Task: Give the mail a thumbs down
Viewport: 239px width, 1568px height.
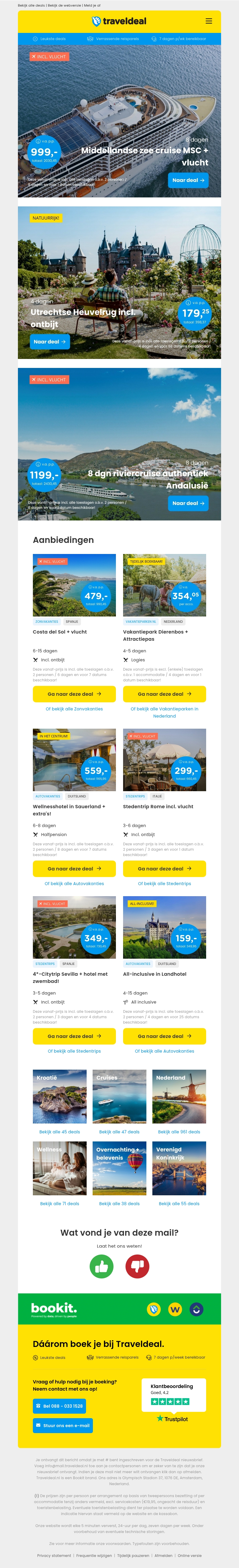Action: [x=137, y=1266]
